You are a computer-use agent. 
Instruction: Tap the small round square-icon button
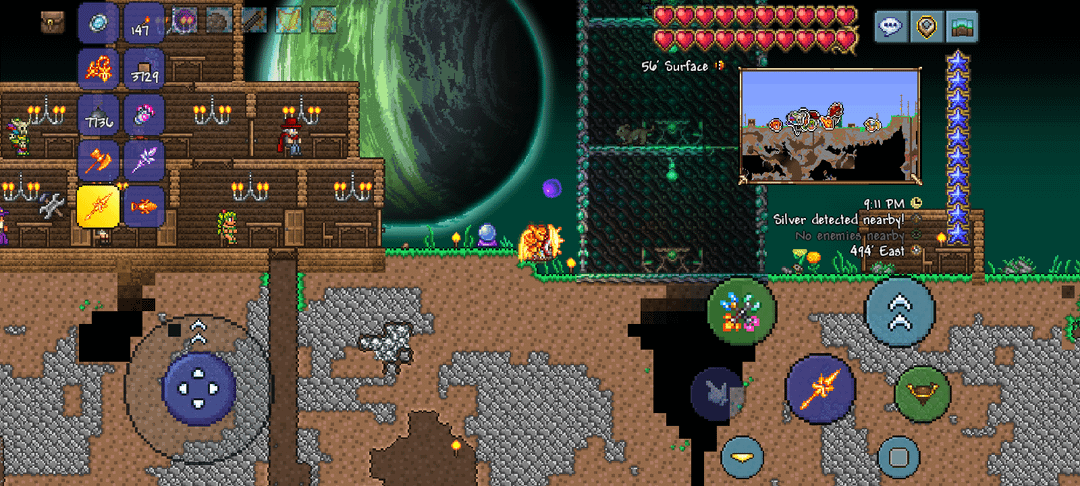point(898,458)
